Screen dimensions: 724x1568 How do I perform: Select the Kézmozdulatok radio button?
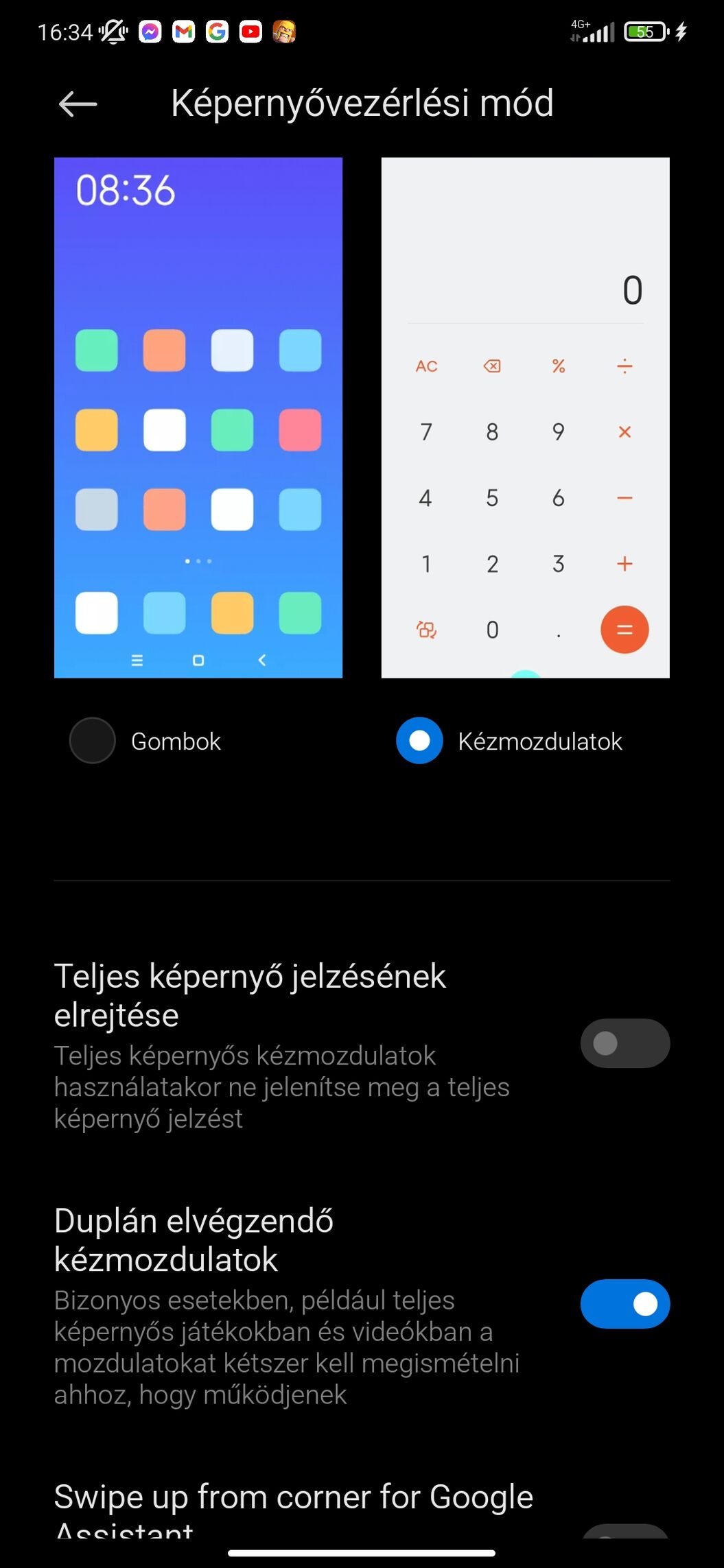pos(419,741)
